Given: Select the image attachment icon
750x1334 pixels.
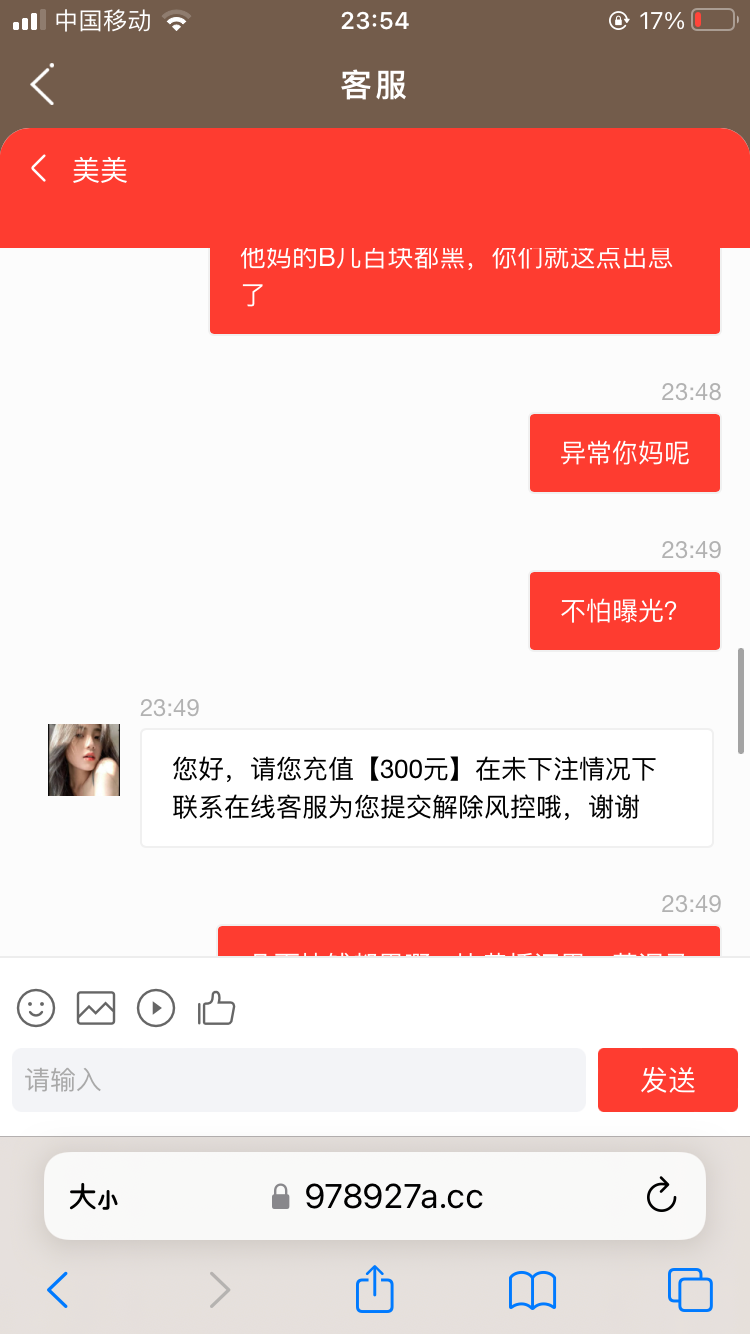Looking at the screenshot, I should tap(96, 1008).
